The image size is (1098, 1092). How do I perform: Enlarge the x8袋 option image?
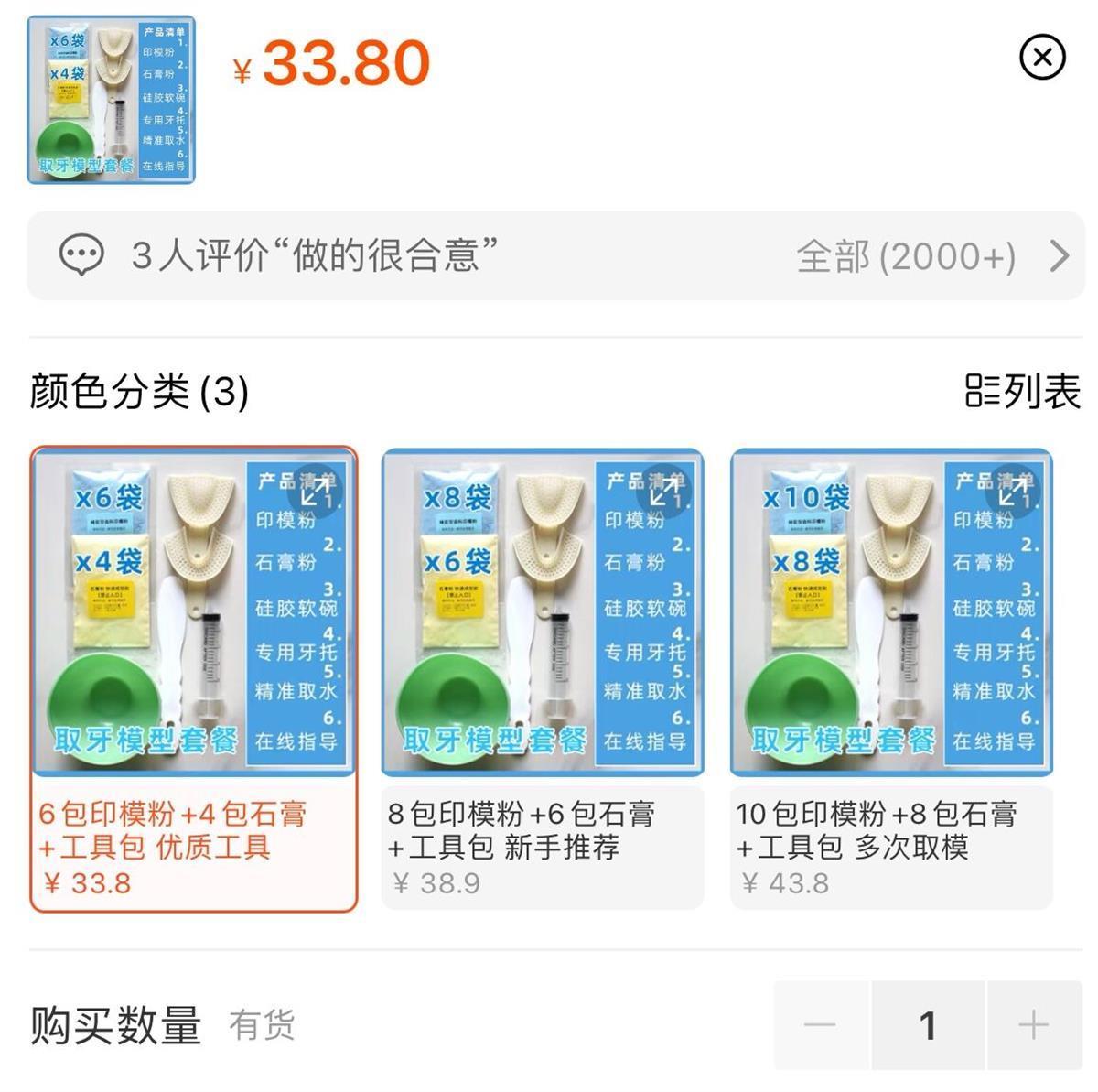[664, 492]
